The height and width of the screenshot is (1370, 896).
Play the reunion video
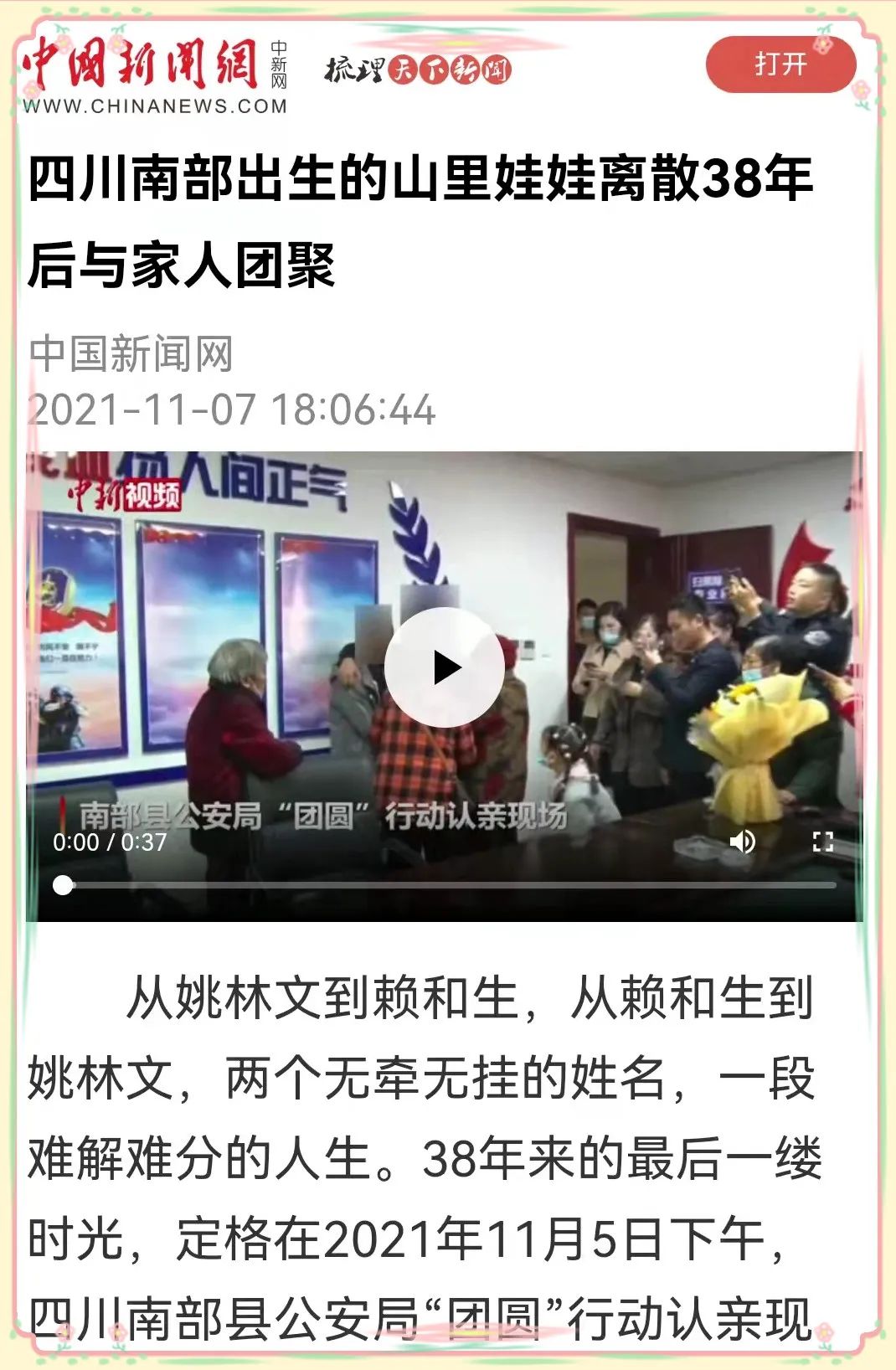[445, 667]
